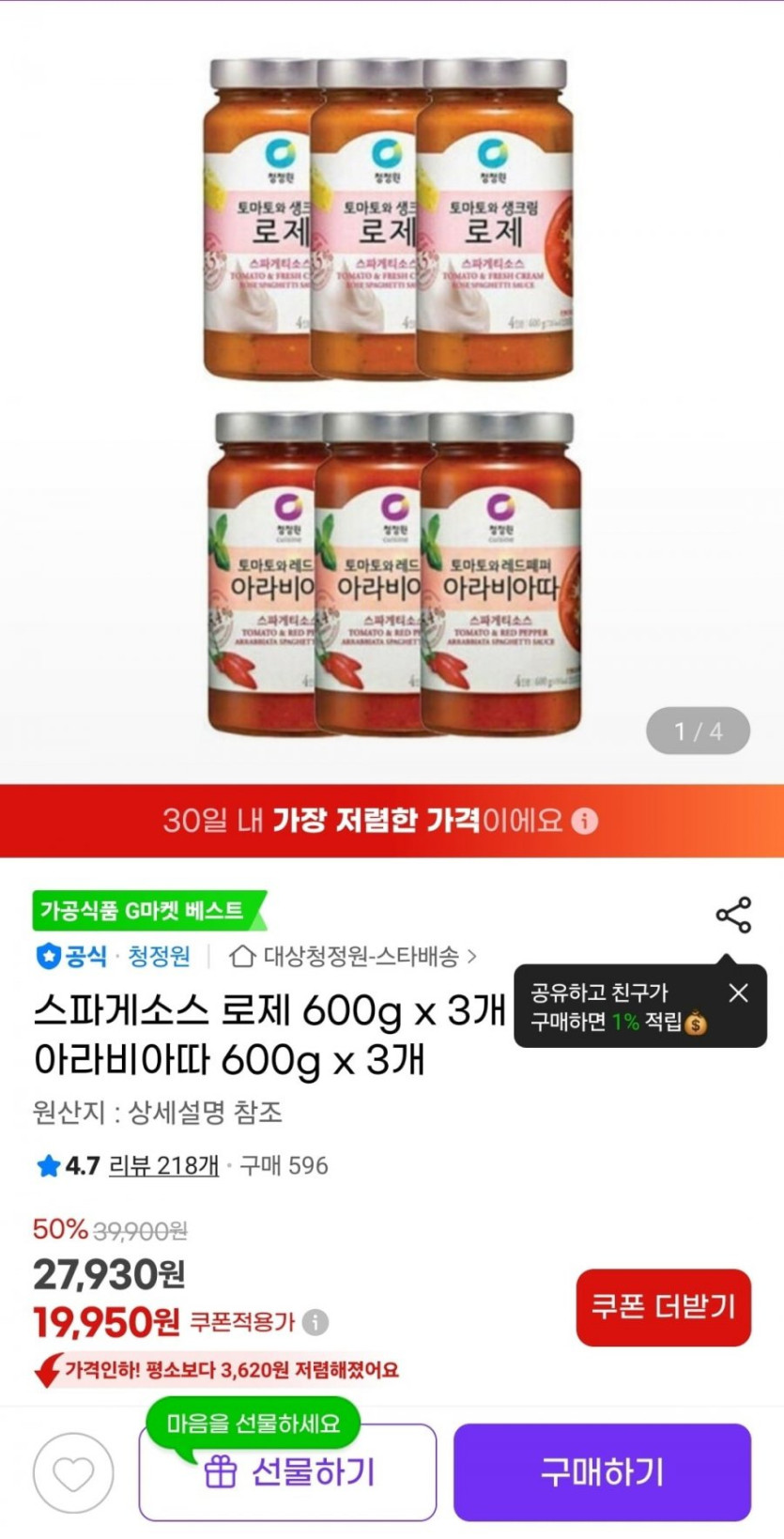
Task: Open the 리뷰 218개 reviews link
Action: pyautogui.click(x=163, y=1165)
